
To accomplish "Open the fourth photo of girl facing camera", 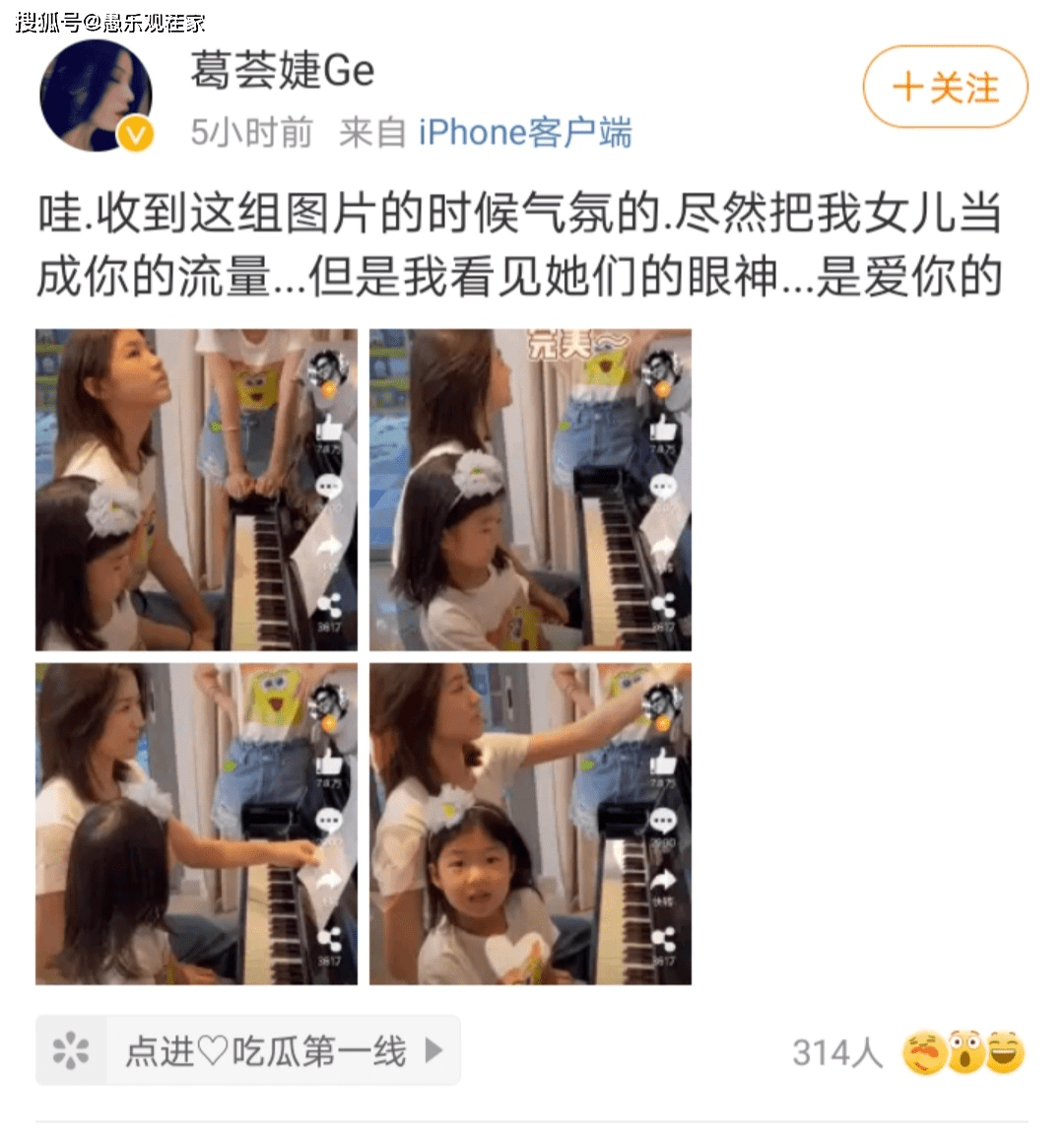I will [530, 824].
